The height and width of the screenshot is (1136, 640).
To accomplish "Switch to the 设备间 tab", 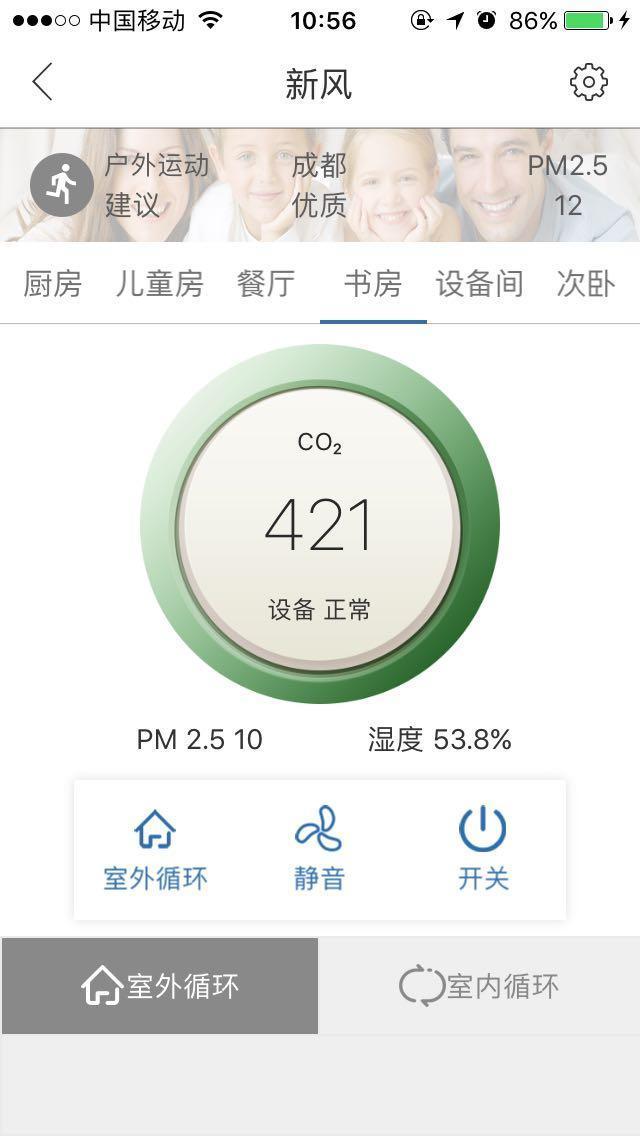I will click(x=480, y=285).
